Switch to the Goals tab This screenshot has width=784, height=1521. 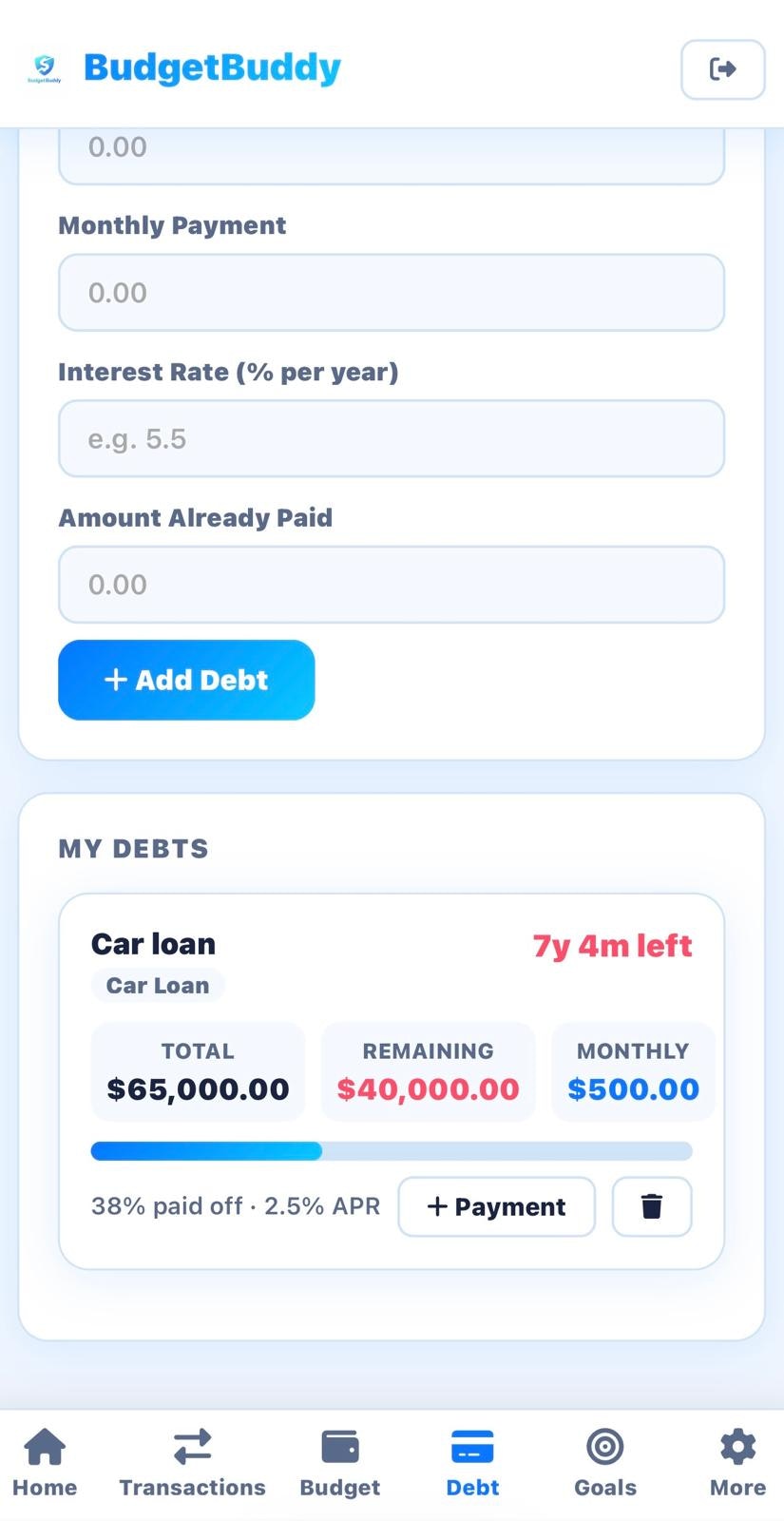tap(604, 1464)
